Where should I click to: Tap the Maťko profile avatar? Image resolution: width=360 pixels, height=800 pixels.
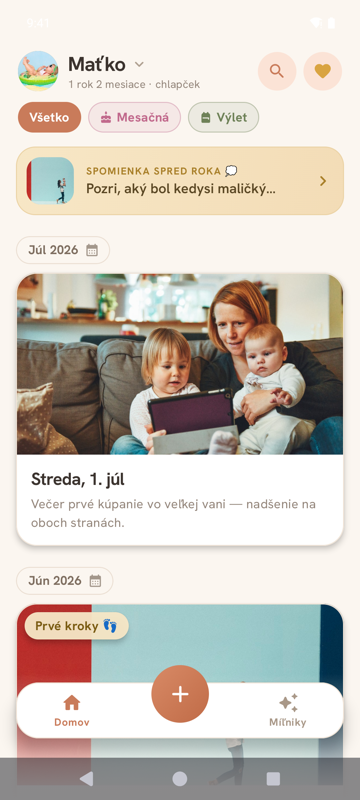point(38,71)
